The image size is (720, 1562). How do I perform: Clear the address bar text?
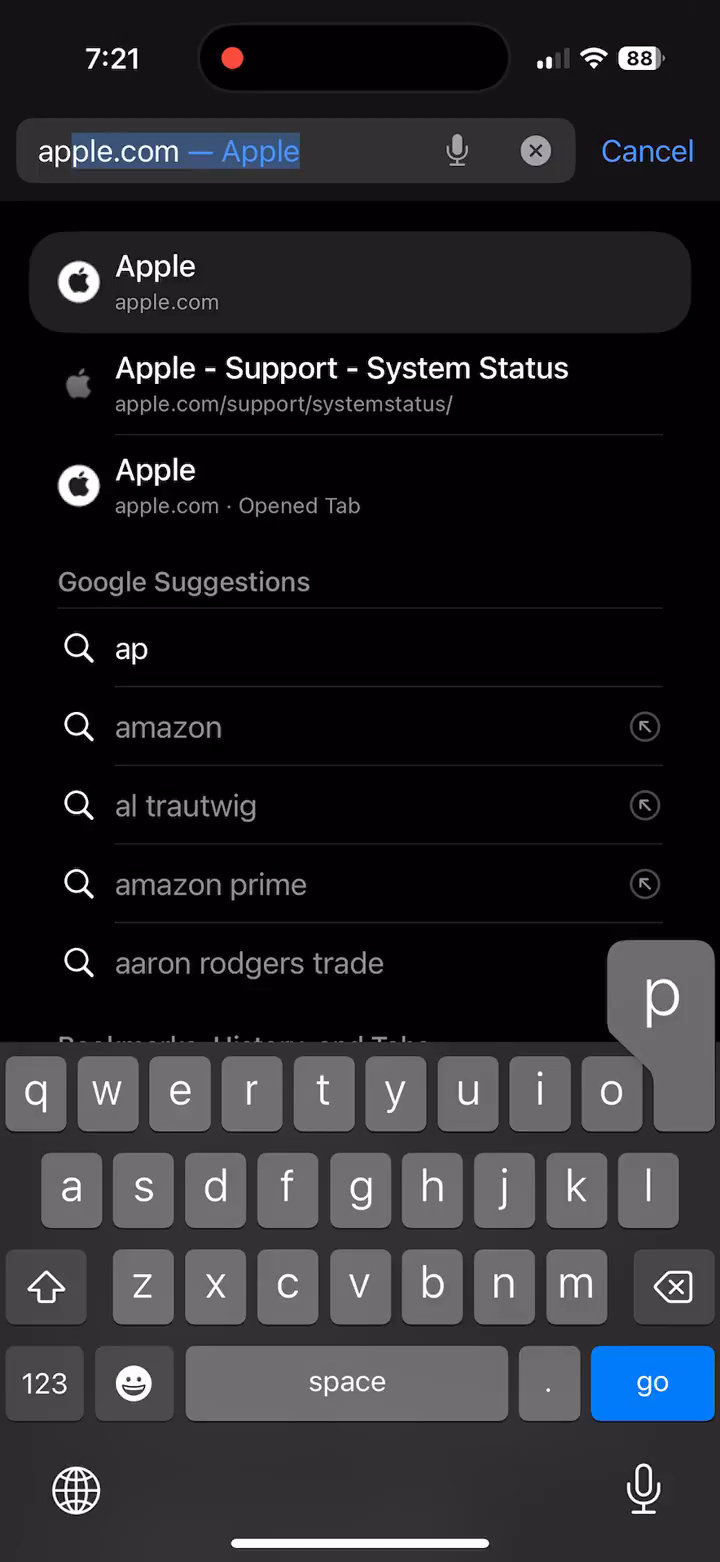click(x=536, y=151)
